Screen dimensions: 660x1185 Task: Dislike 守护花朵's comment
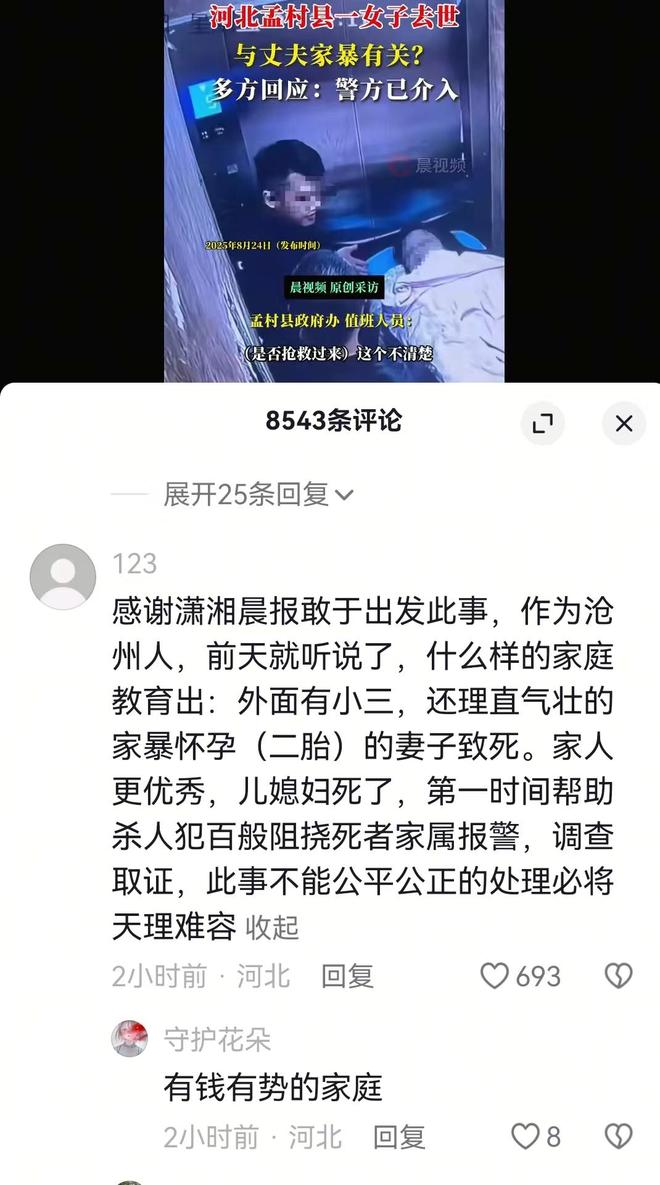point(619,1136)
